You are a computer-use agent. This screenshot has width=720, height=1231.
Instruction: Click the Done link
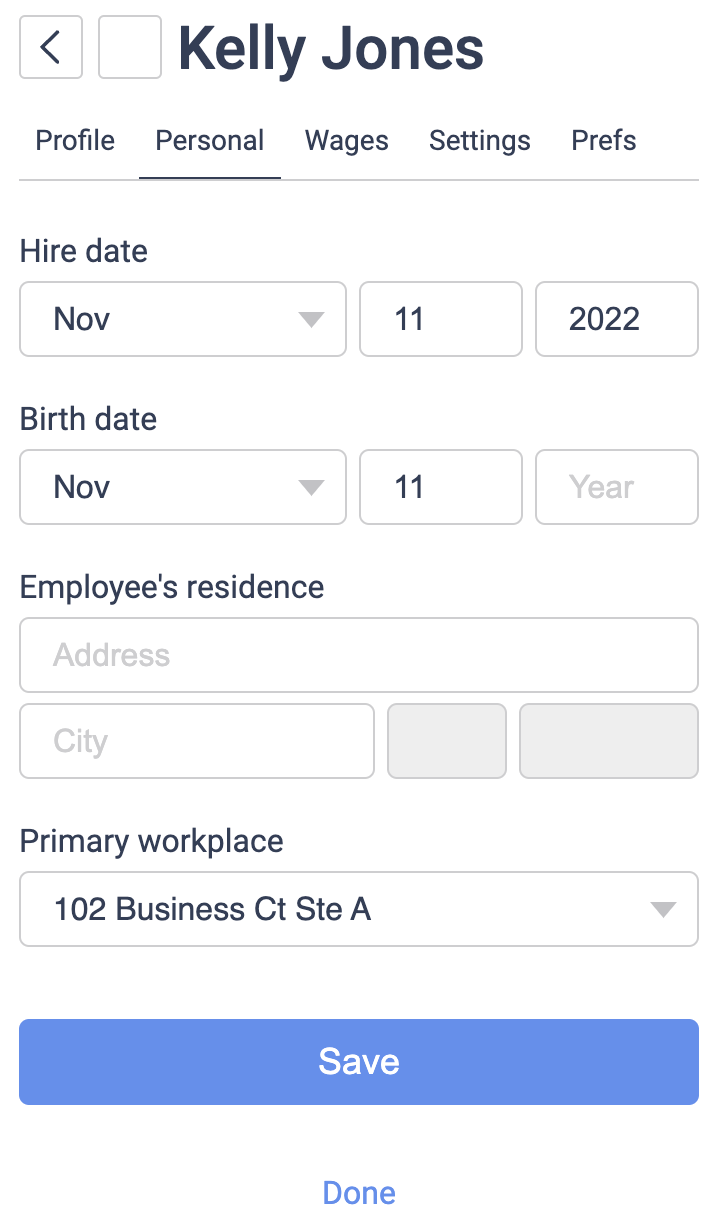tap(358, 1192)
